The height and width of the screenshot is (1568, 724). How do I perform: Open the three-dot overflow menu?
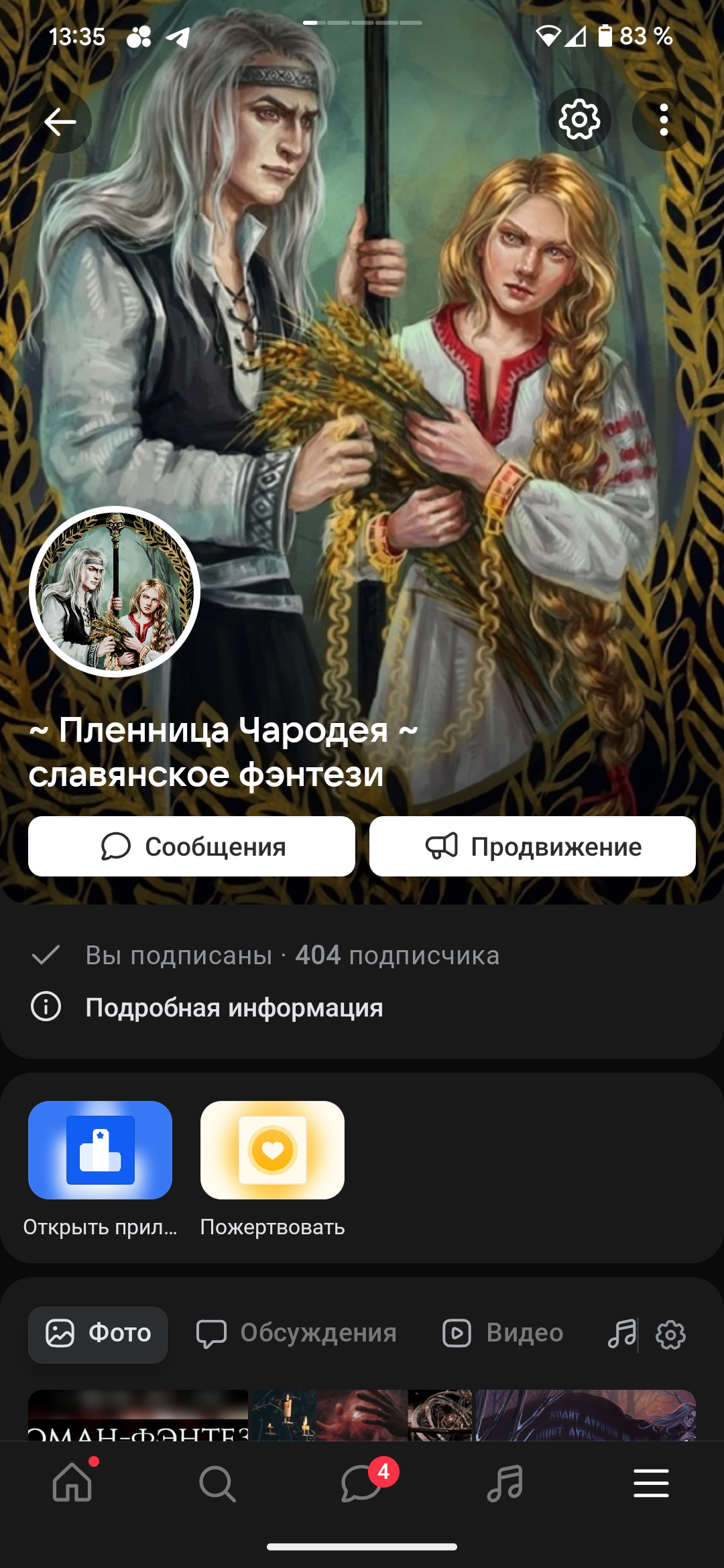tap(664, 121)
